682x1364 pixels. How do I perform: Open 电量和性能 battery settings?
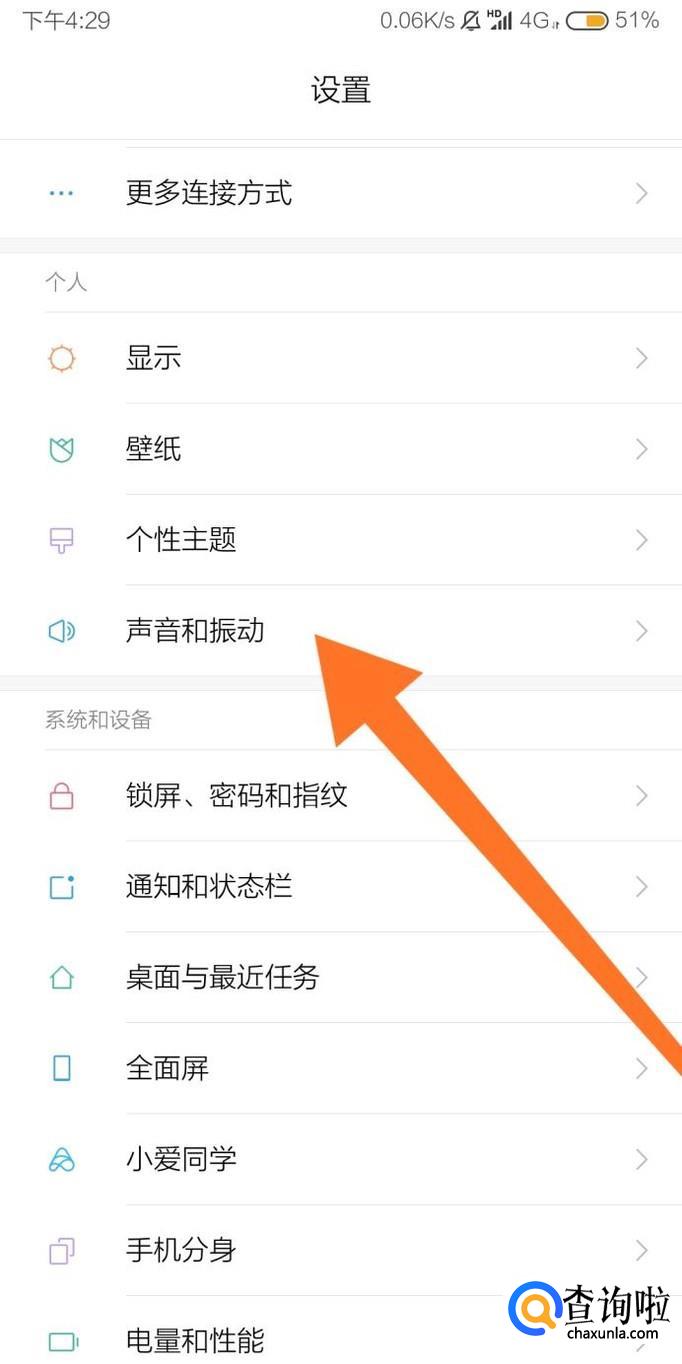(x=195, y=1340)
